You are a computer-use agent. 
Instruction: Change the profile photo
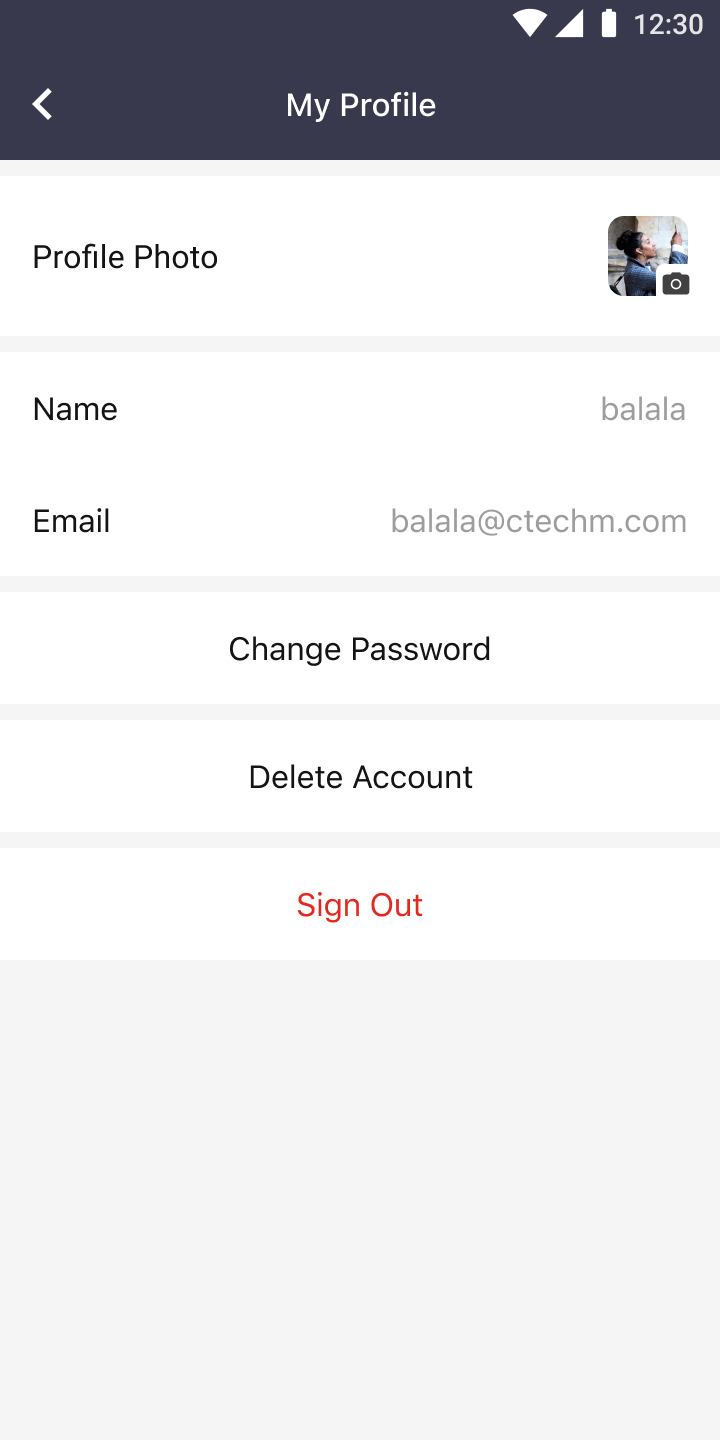point(648,256)
